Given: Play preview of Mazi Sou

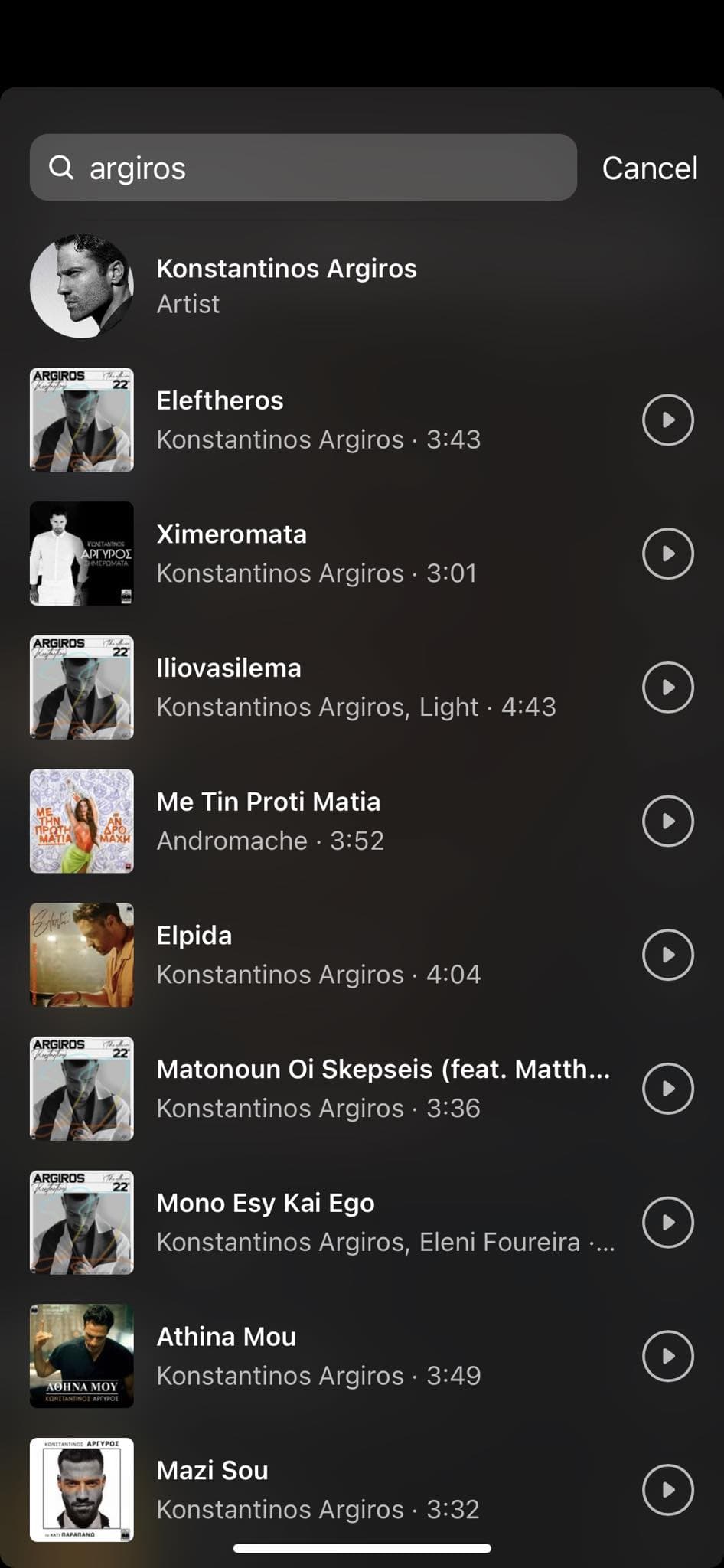Looking at the screenshot, I should coord(667,1490).
